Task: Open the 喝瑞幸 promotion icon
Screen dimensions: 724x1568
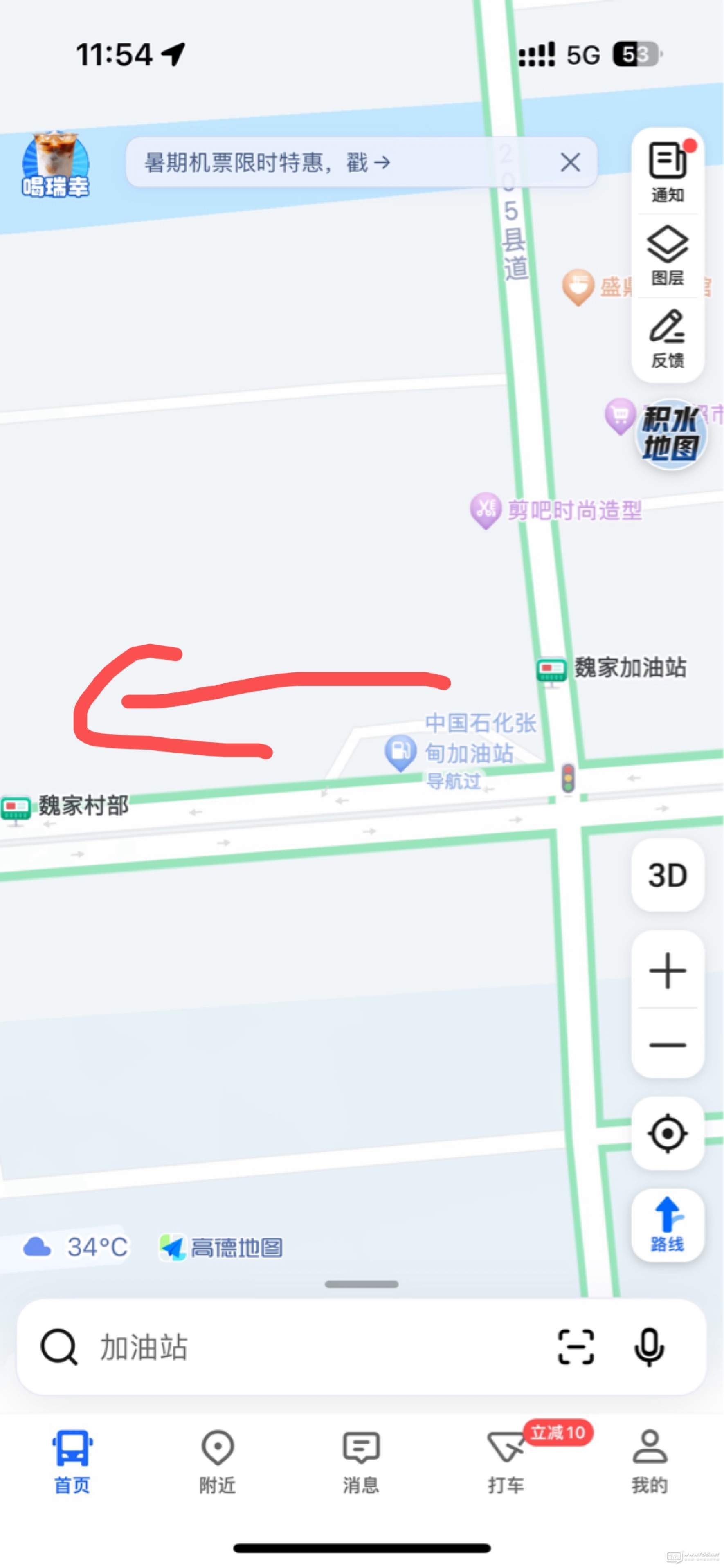Action: (55, 165)
